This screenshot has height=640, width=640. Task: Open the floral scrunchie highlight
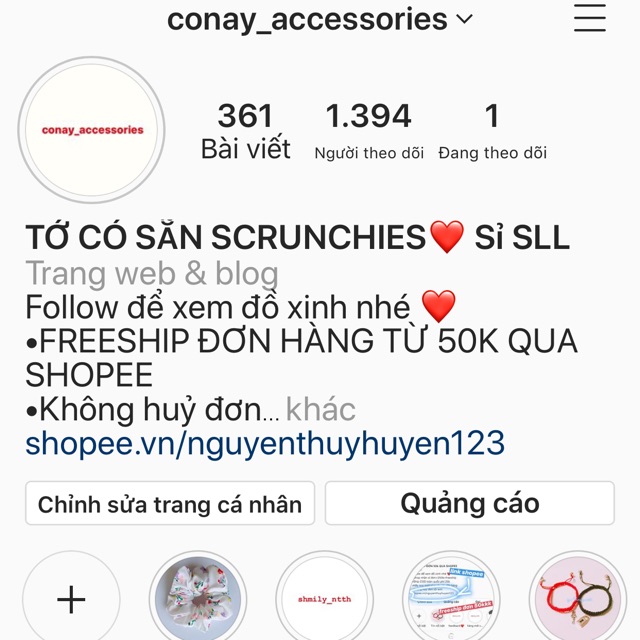point(198,598)
